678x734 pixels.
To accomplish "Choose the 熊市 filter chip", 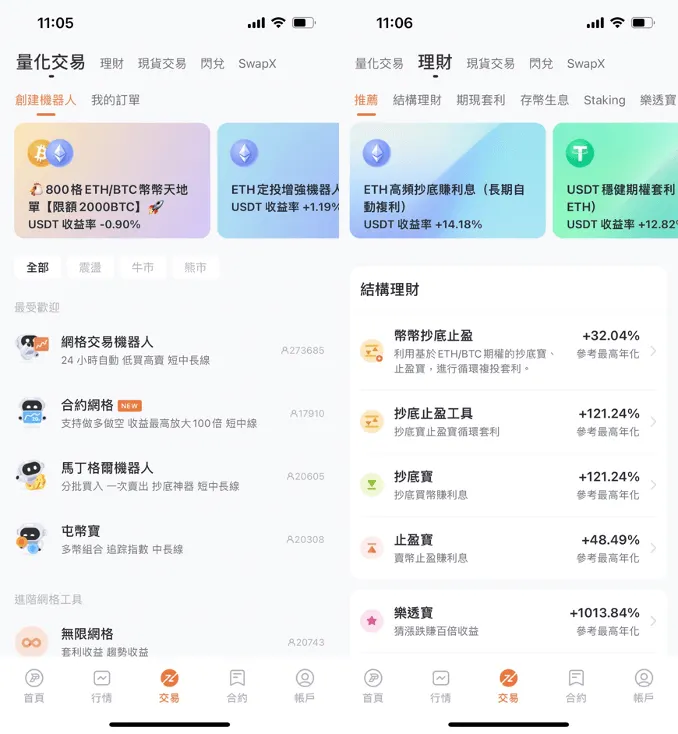I will [195, 268].
